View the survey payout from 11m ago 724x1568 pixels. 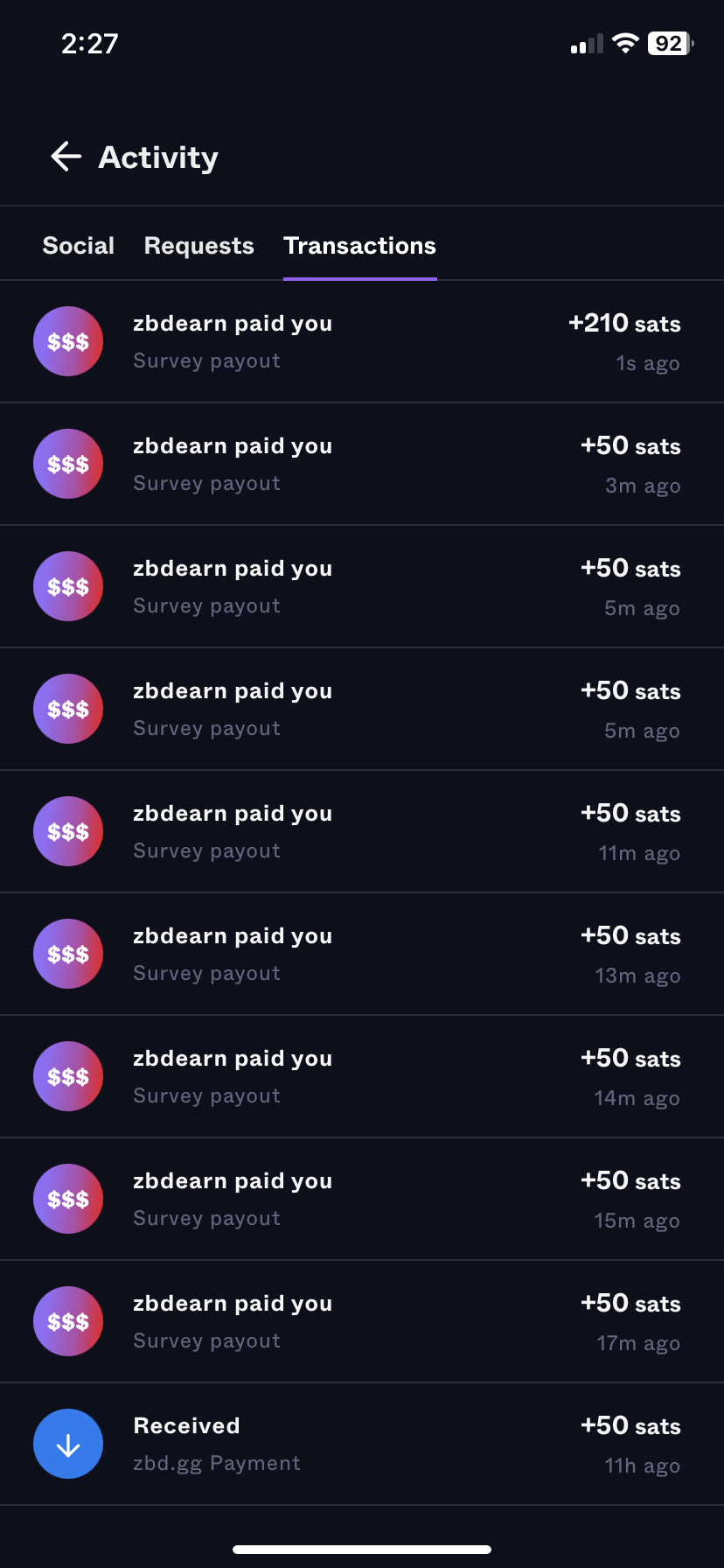(x=362, y=831)
